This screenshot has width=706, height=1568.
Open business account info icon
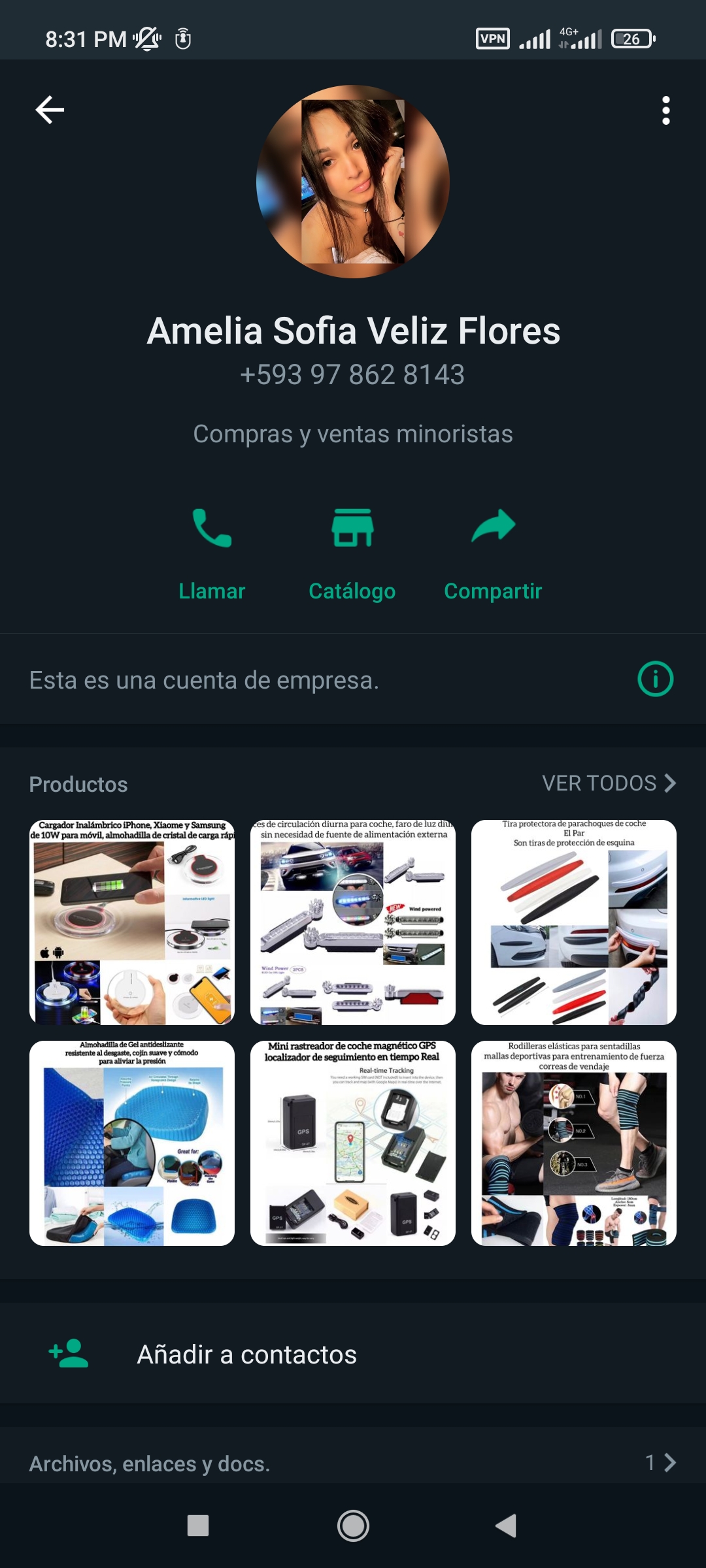(655, 679)
